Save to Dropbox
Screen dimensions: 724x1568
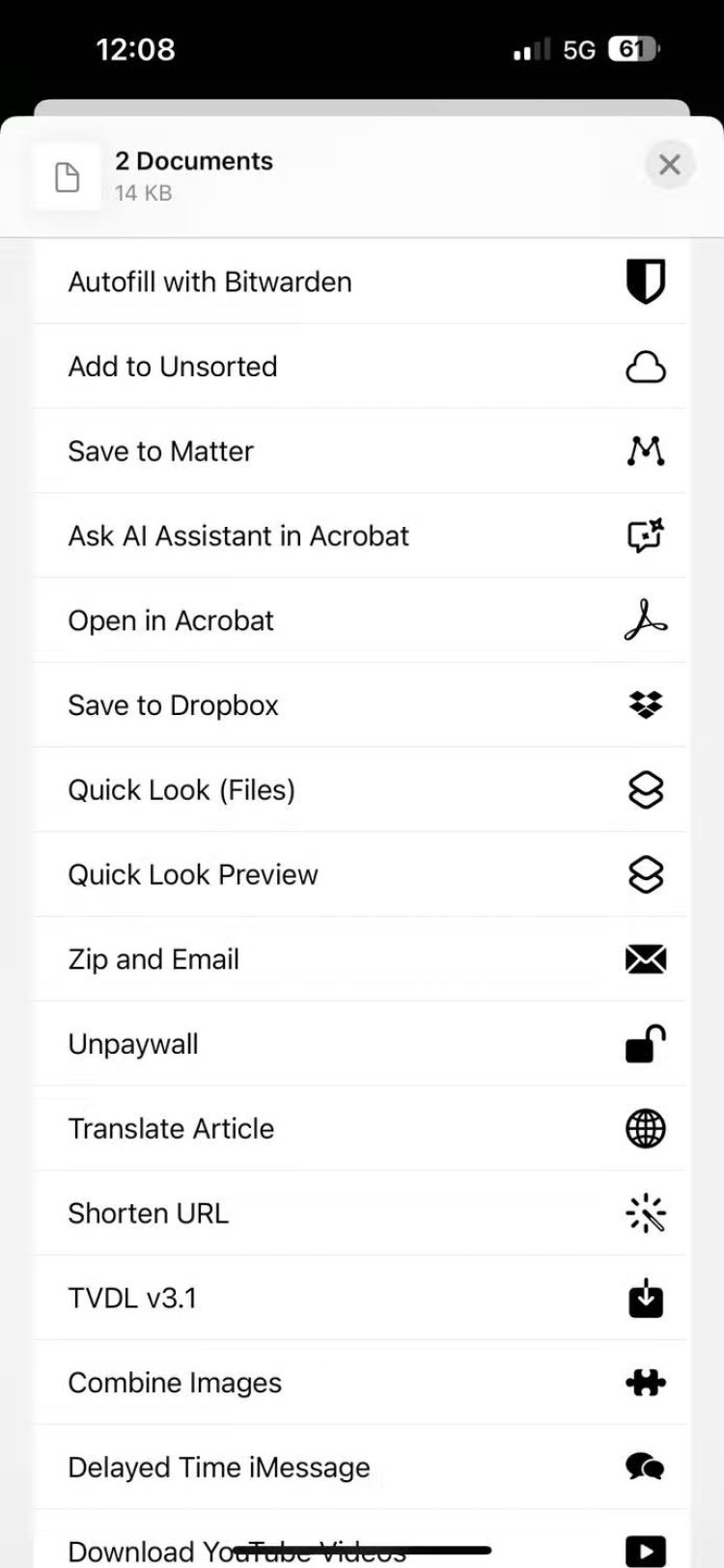click(x=360, y=705)
